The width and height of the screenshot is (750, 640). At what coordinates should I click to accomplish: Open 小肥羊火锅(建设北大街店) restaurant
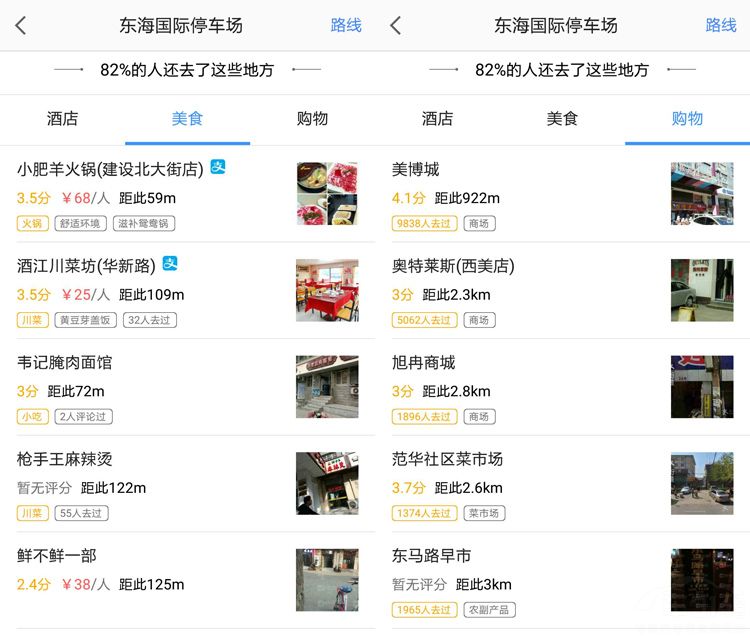110,170
